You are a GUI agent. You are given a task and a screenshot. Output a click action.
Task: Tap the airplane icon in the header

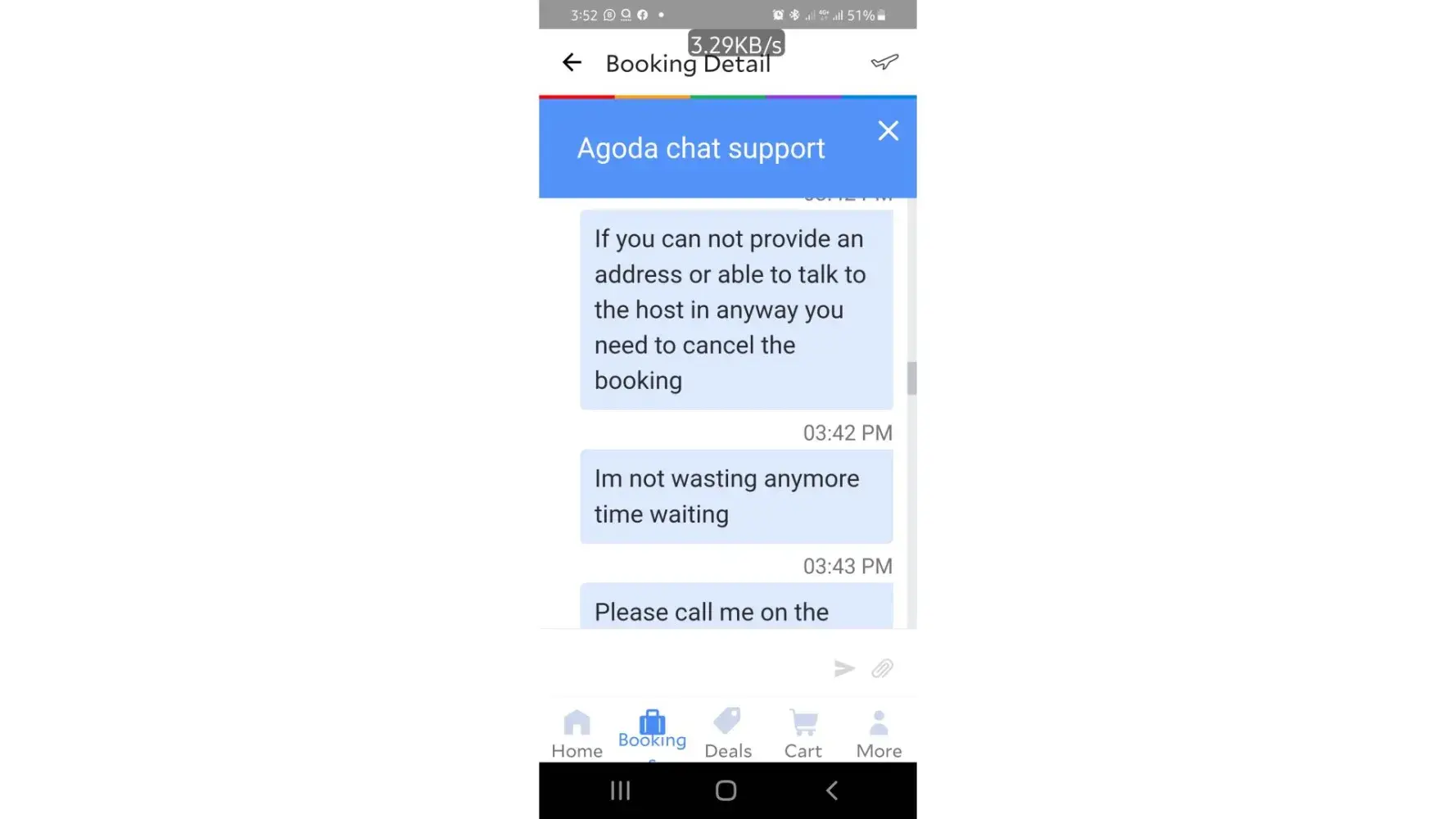coord(884,62)
